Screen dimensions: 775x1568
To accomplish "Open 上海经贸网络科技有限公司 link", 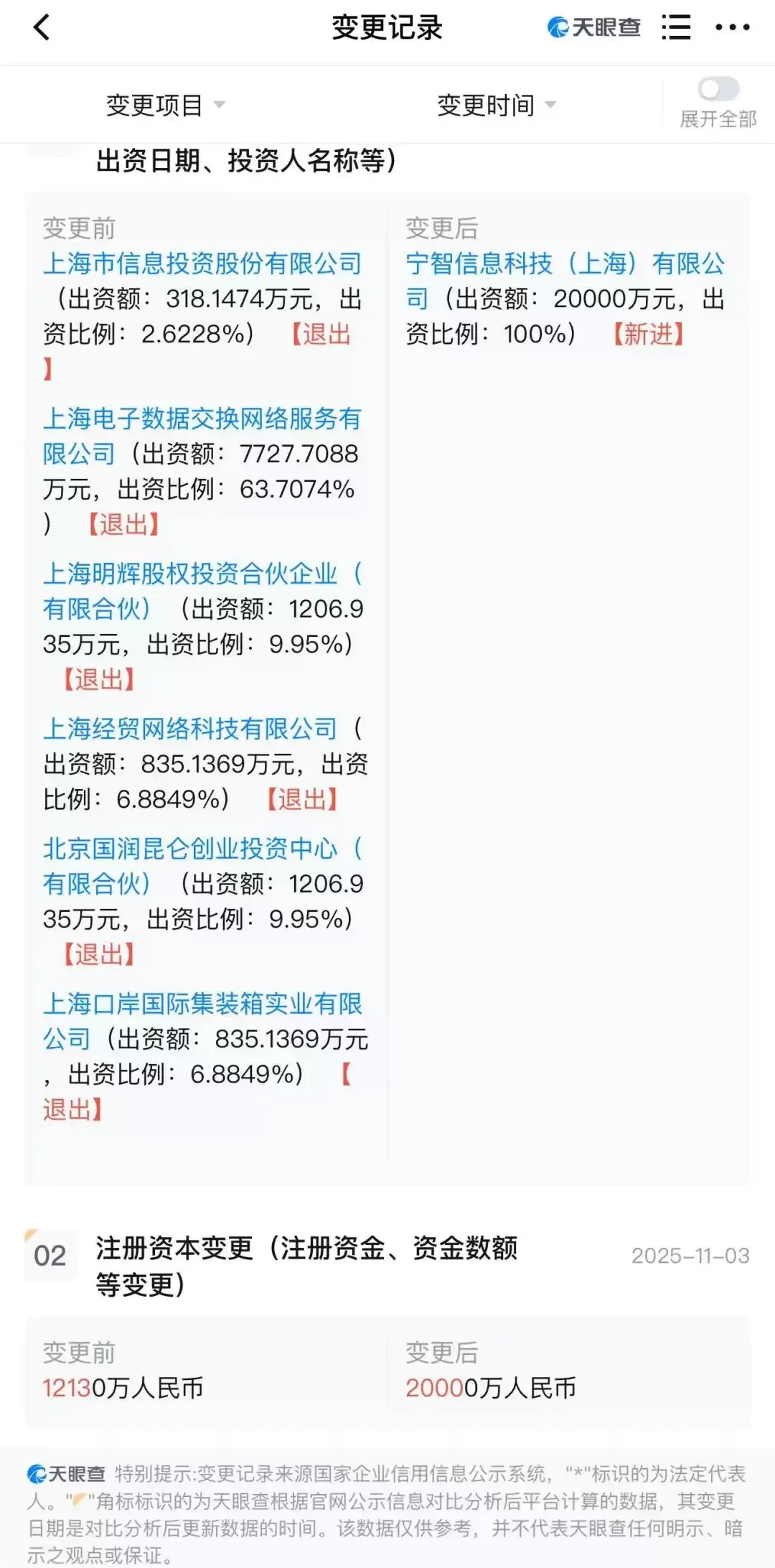I will tap(190, 729).
